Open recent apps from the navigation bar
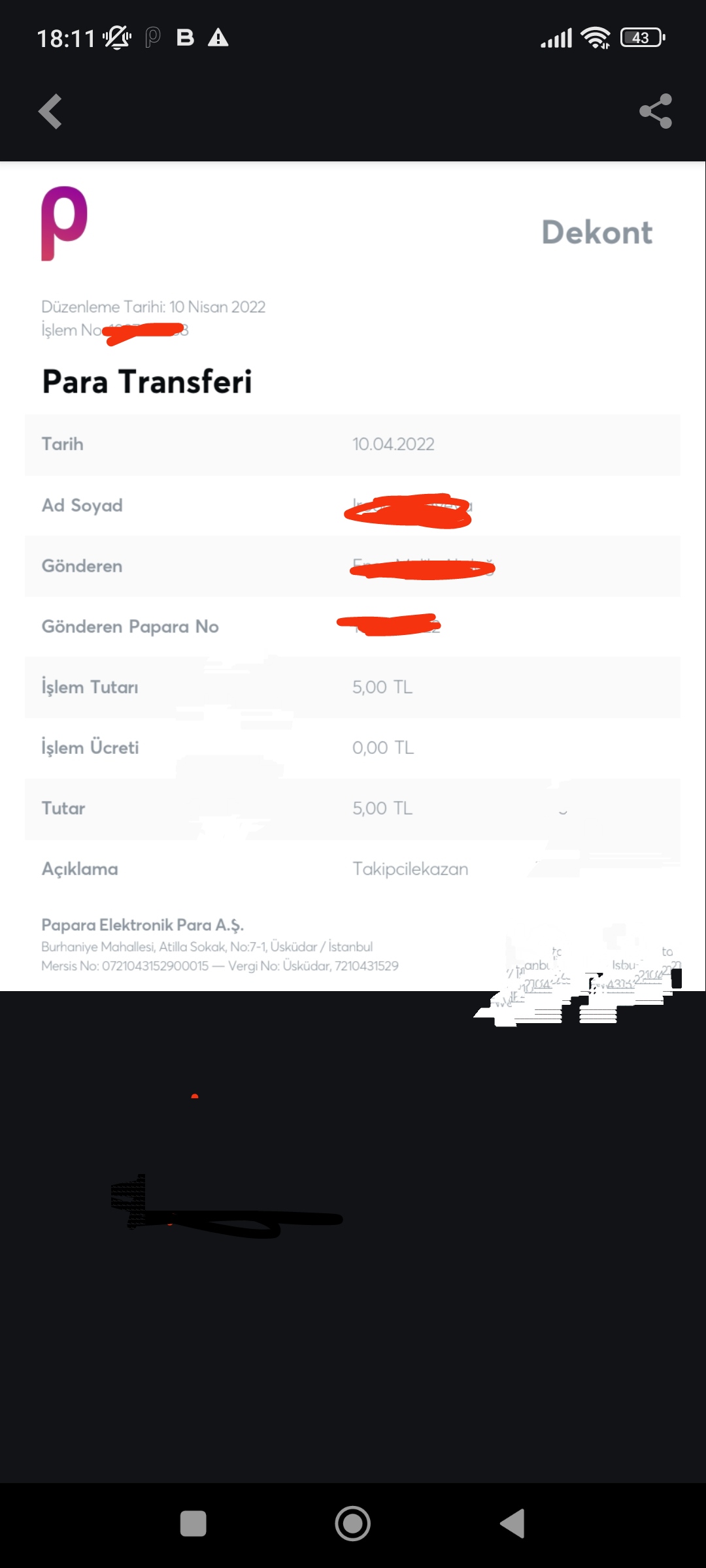 [193, 1524]
